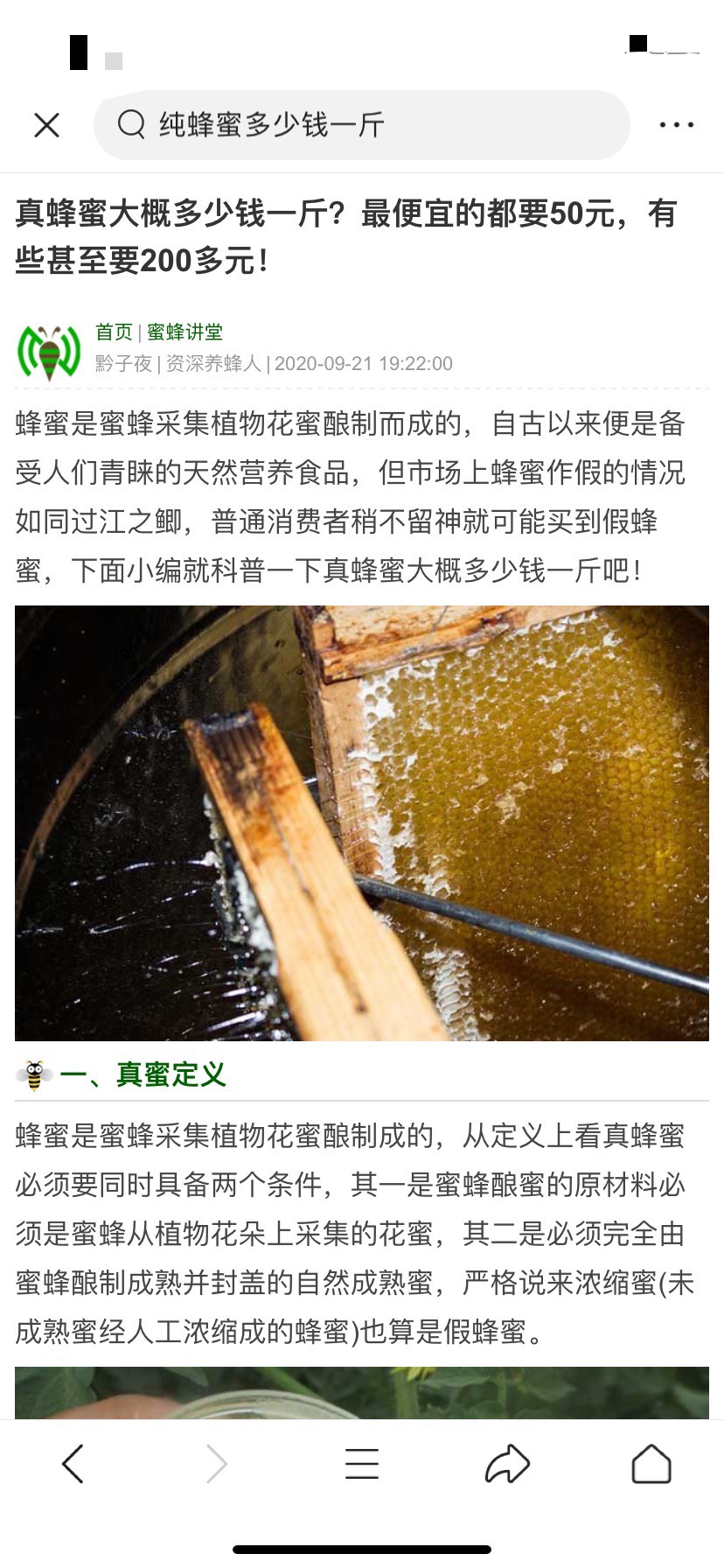Close the current web page
Screen dimensions: 724x1568
47,125
